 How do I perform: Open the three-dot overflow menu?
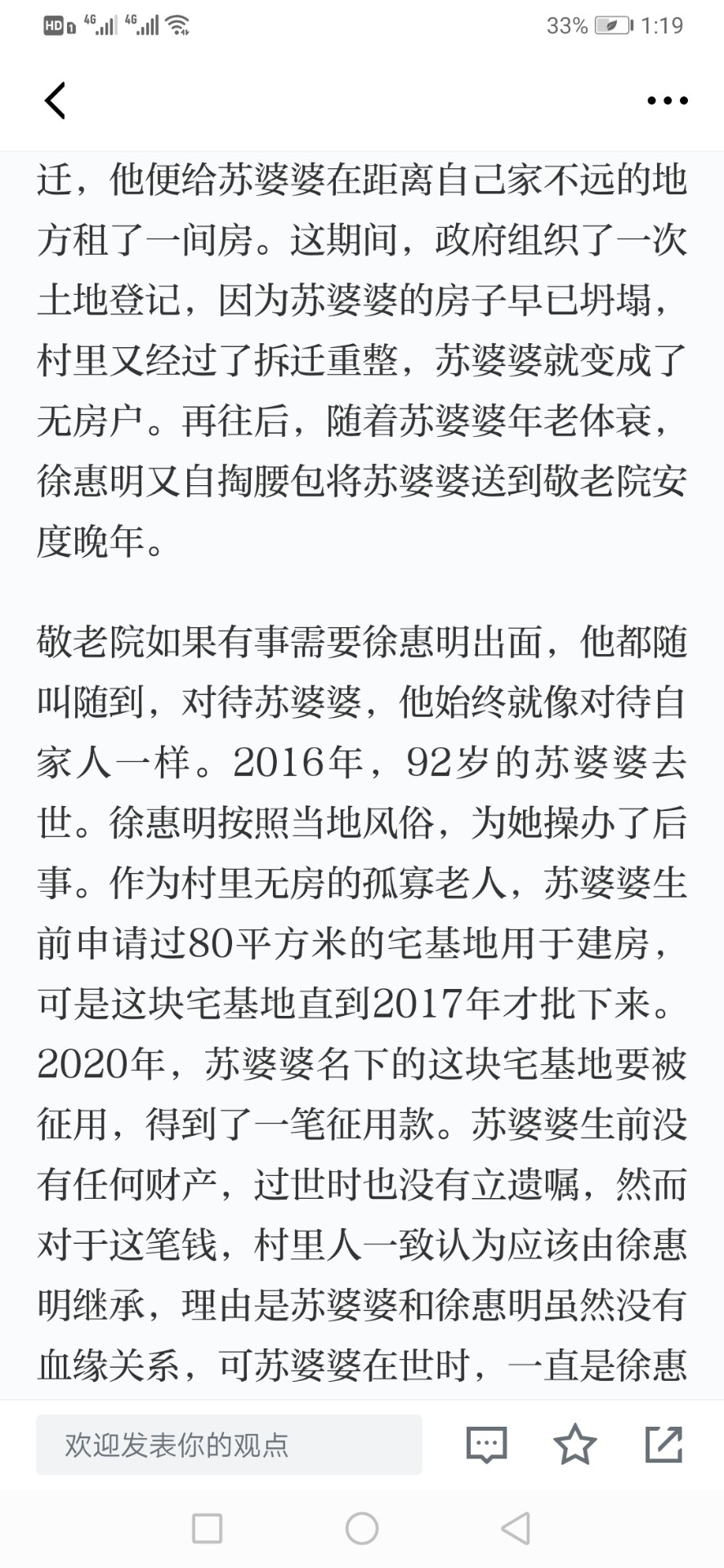(x=668, y=101)
